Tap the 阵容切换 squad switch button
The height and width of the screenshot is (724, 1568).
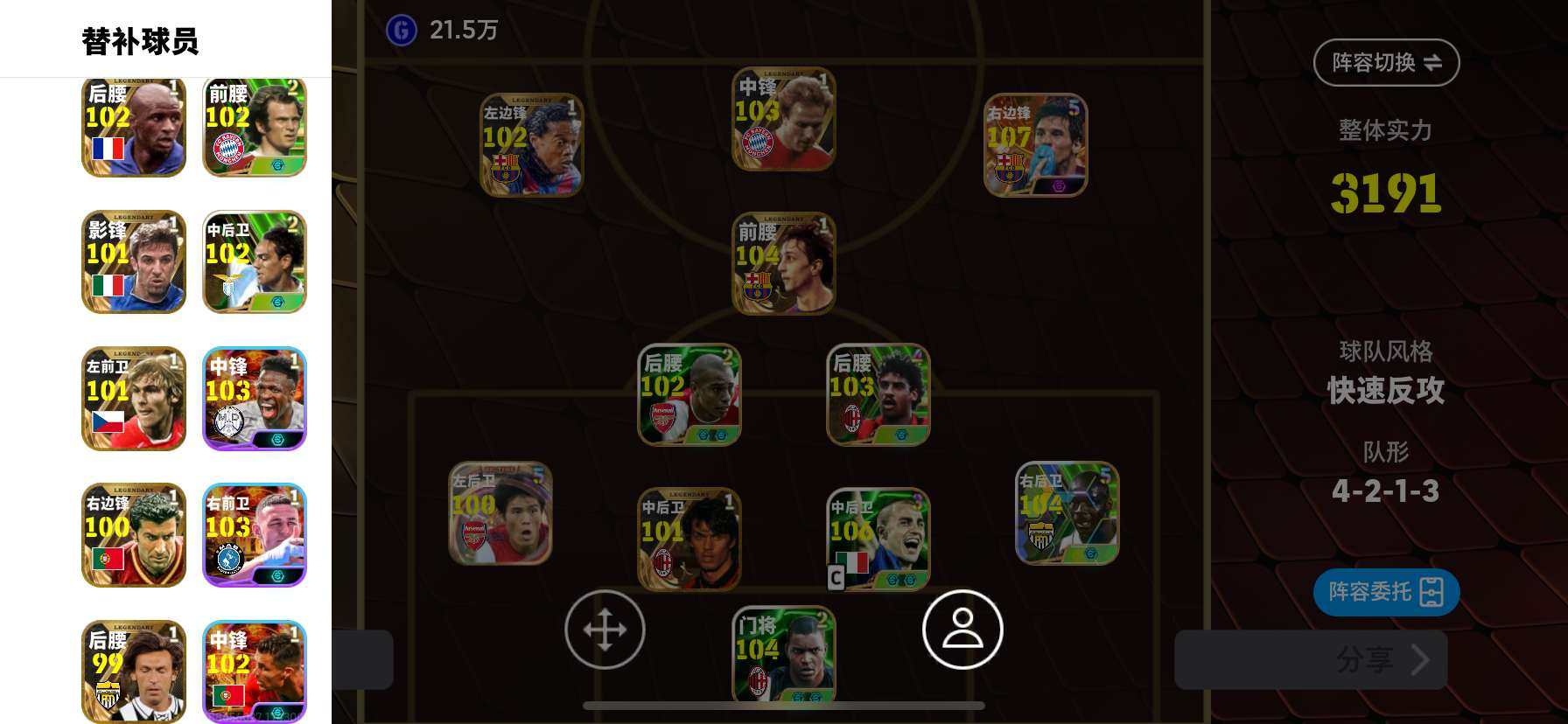(1386, 62)
